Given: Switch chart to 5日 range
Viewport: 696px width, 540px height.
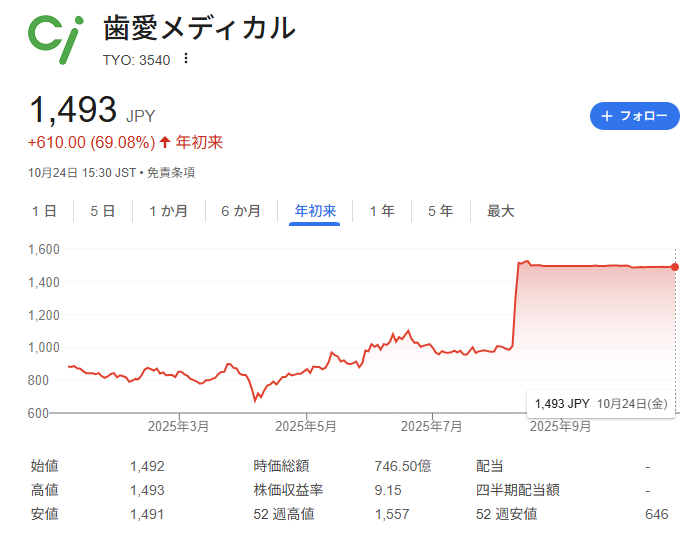Looking at the screenshot, I should 102,211.
